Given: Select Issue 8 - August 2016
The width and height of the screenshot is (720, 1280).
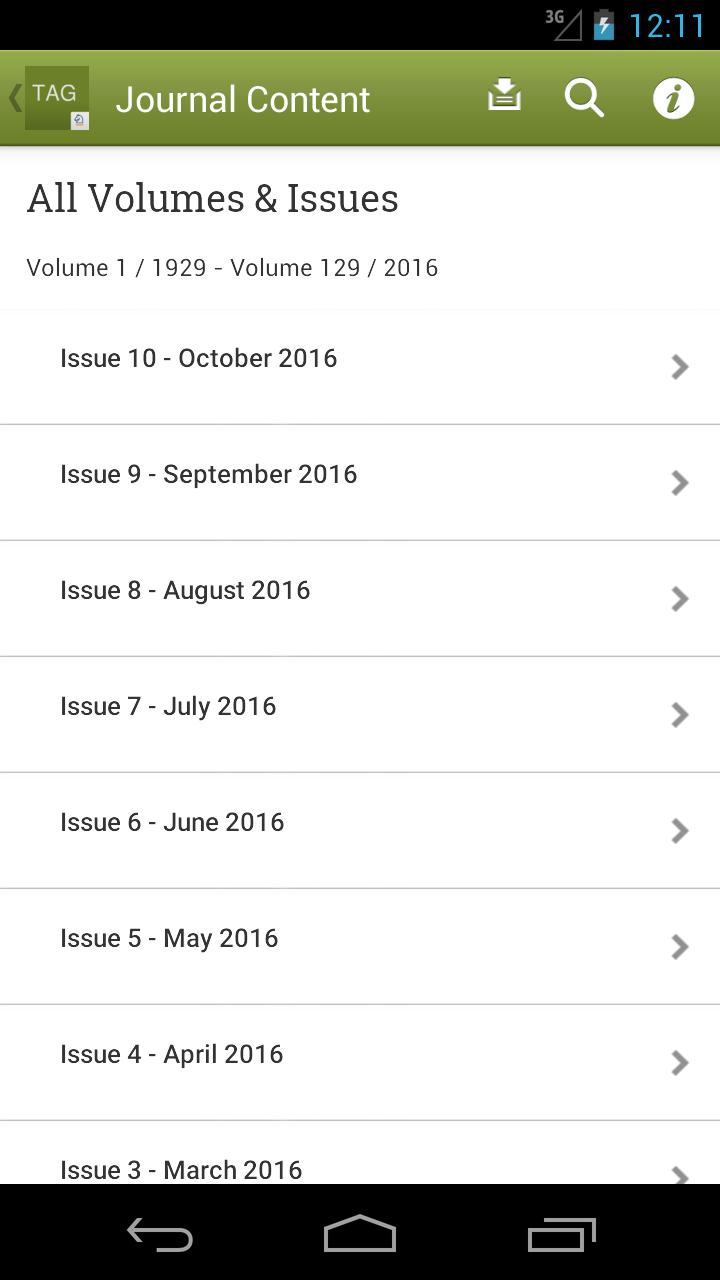Looking at the screenshot, I should tap(360, 598).
